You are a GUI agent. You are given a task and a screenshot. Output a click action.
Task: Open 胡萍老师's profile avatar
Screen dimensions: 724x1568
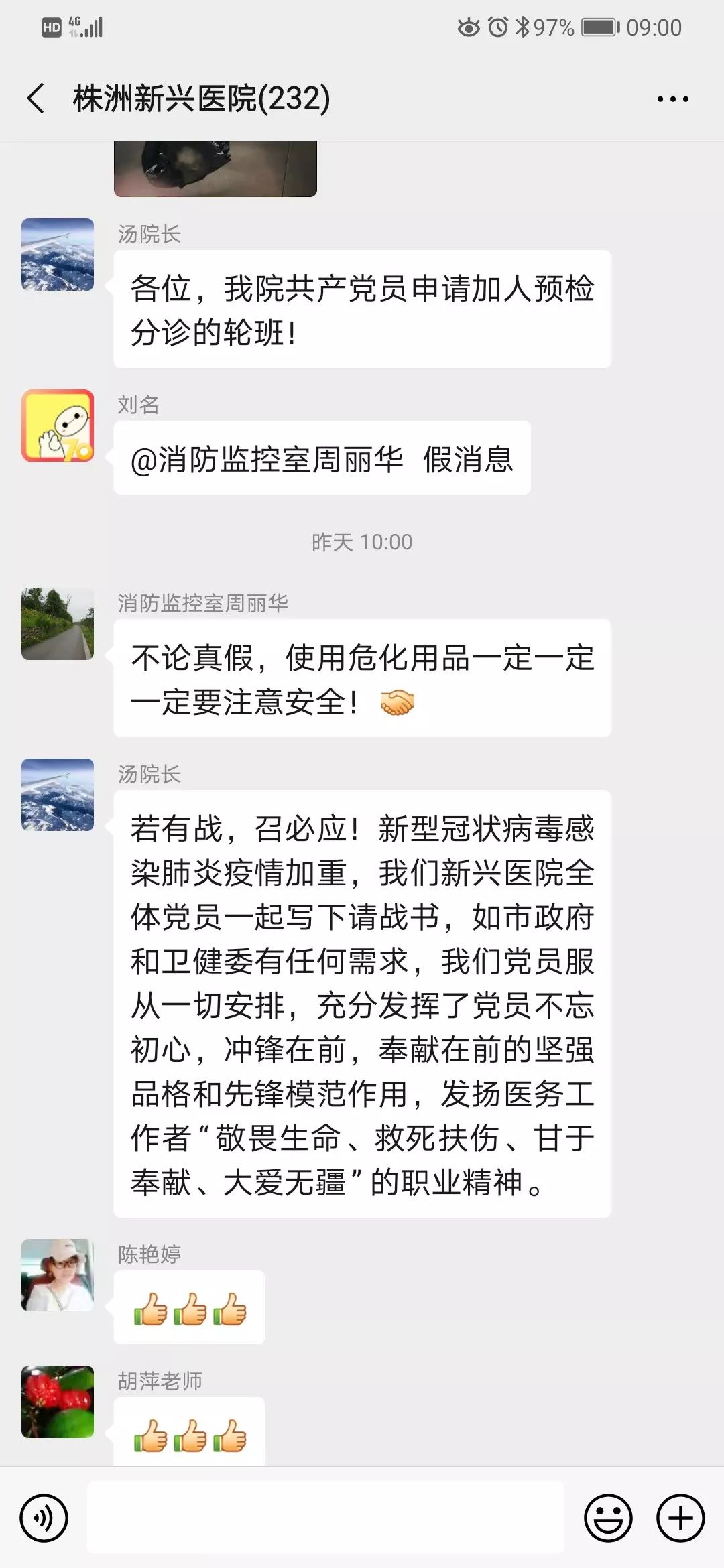pyautogui.click(x=58, y=1402)
